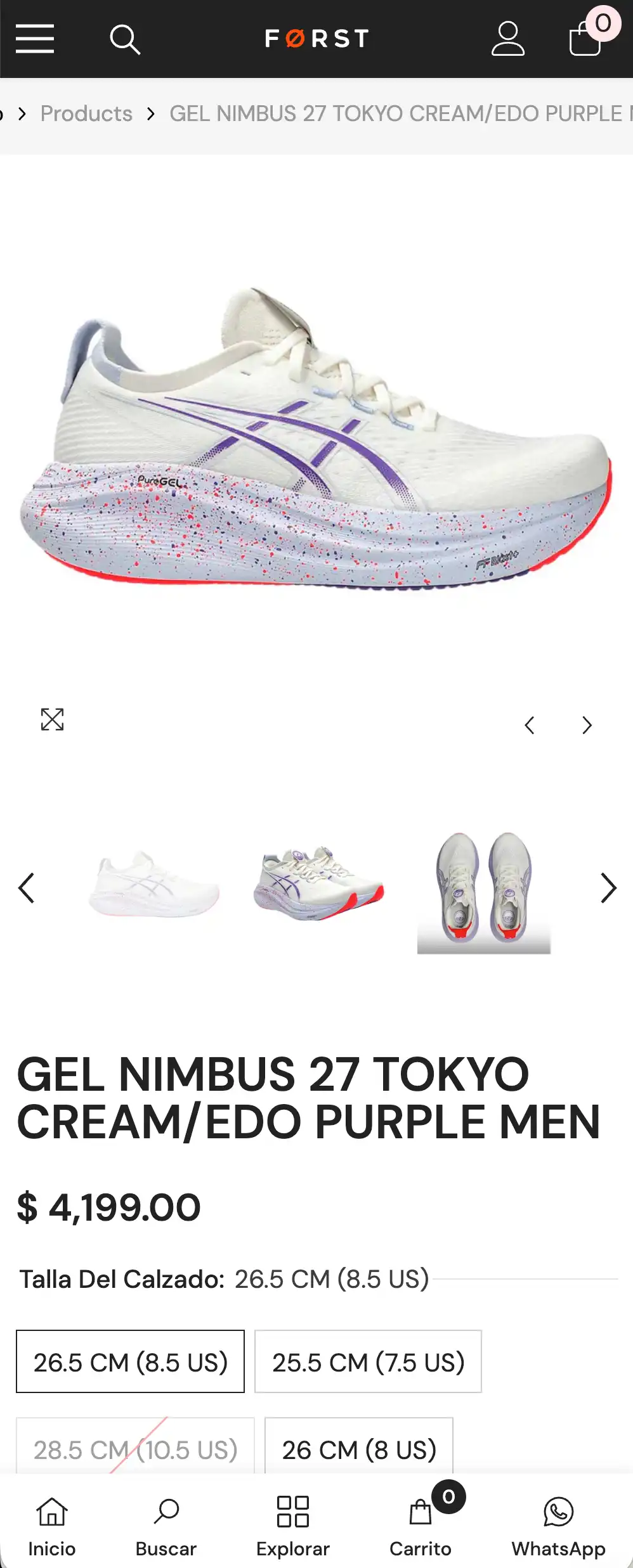The height and width of the screenshot is (1568, 633).
Task: Choose size 26 CM (8 US)
Action: pos(359,1448)
